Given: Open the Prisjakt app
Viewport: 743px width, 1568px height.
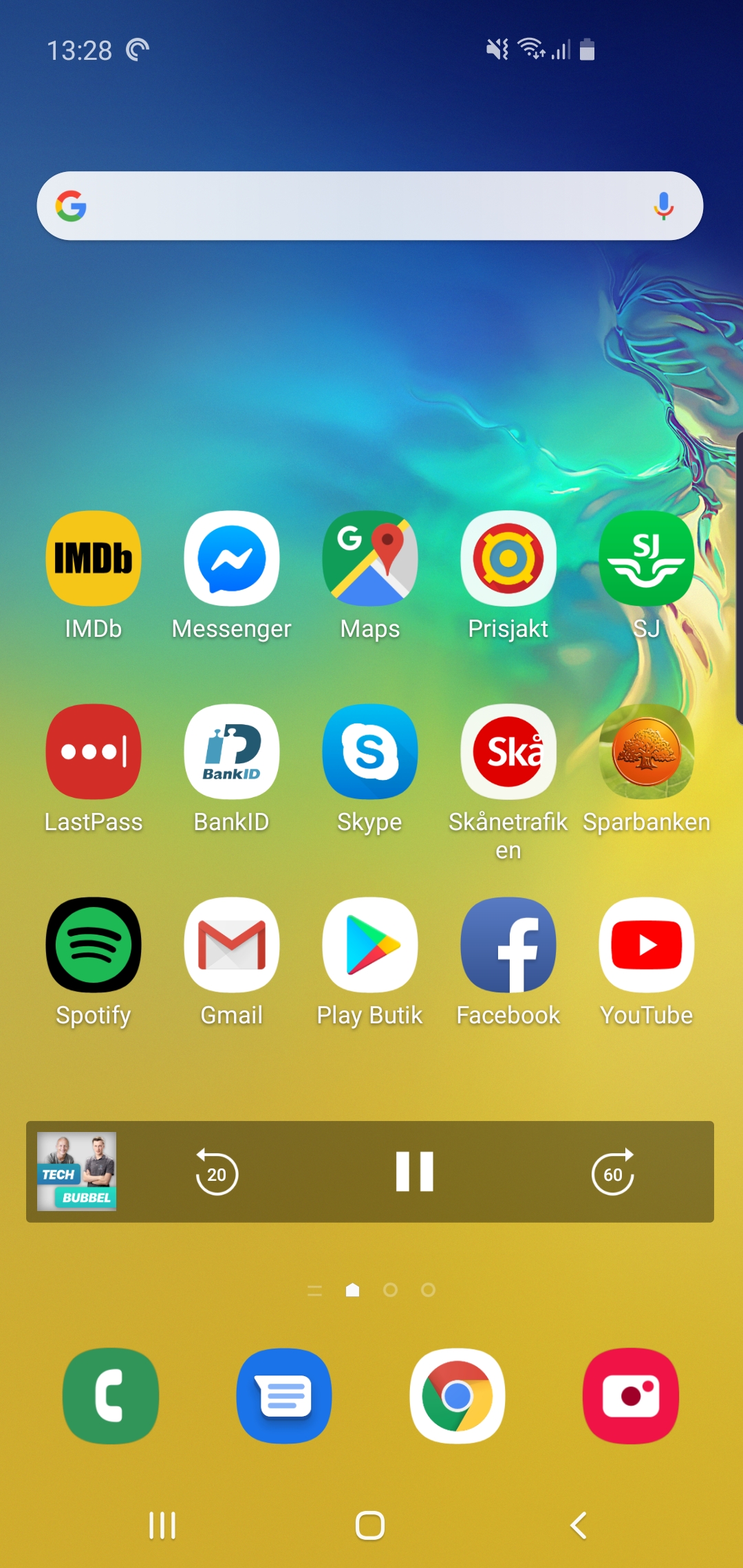Looking at the screenshot, I should (508, 558).
